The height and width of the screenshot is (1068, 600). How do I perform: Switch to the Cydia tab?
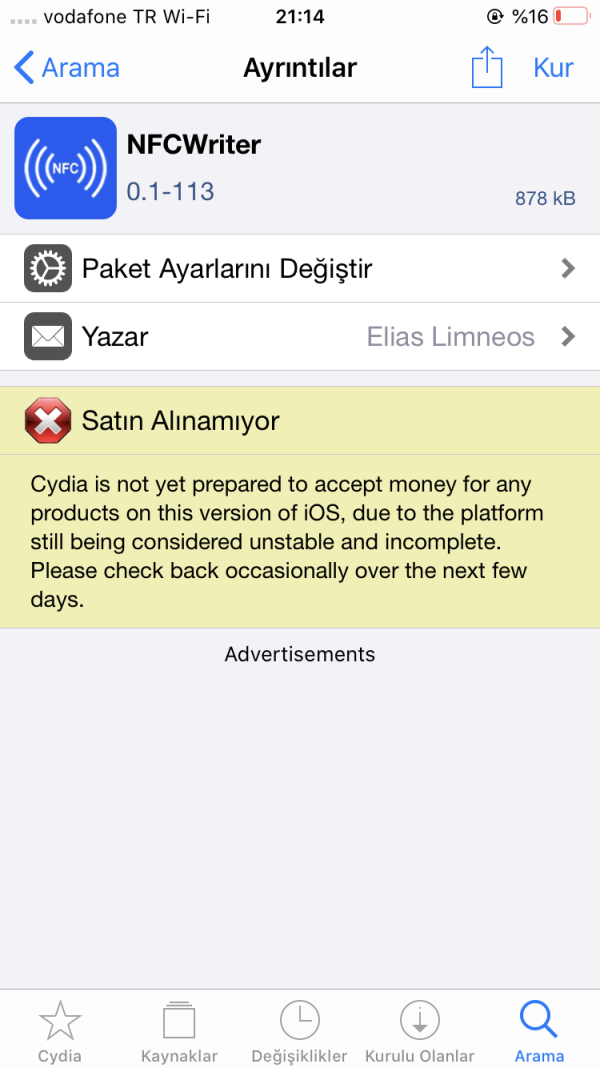tap(60, 1030)
